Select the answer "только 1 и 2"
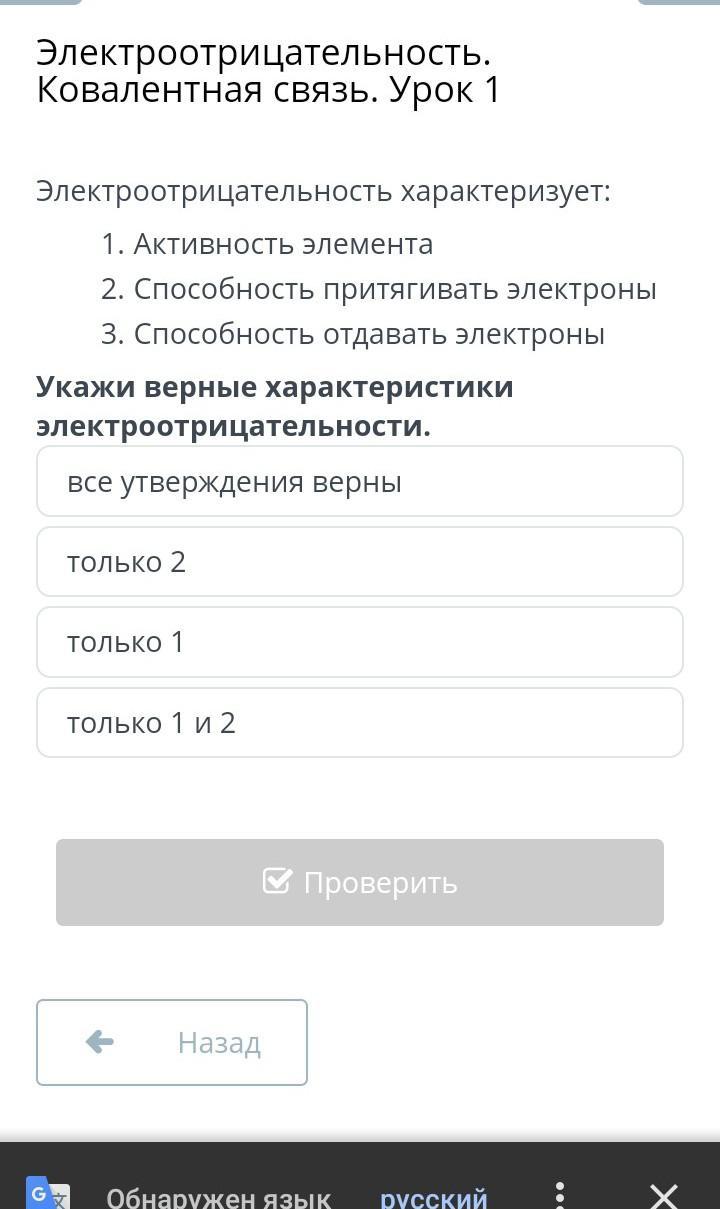 (360, 722)
